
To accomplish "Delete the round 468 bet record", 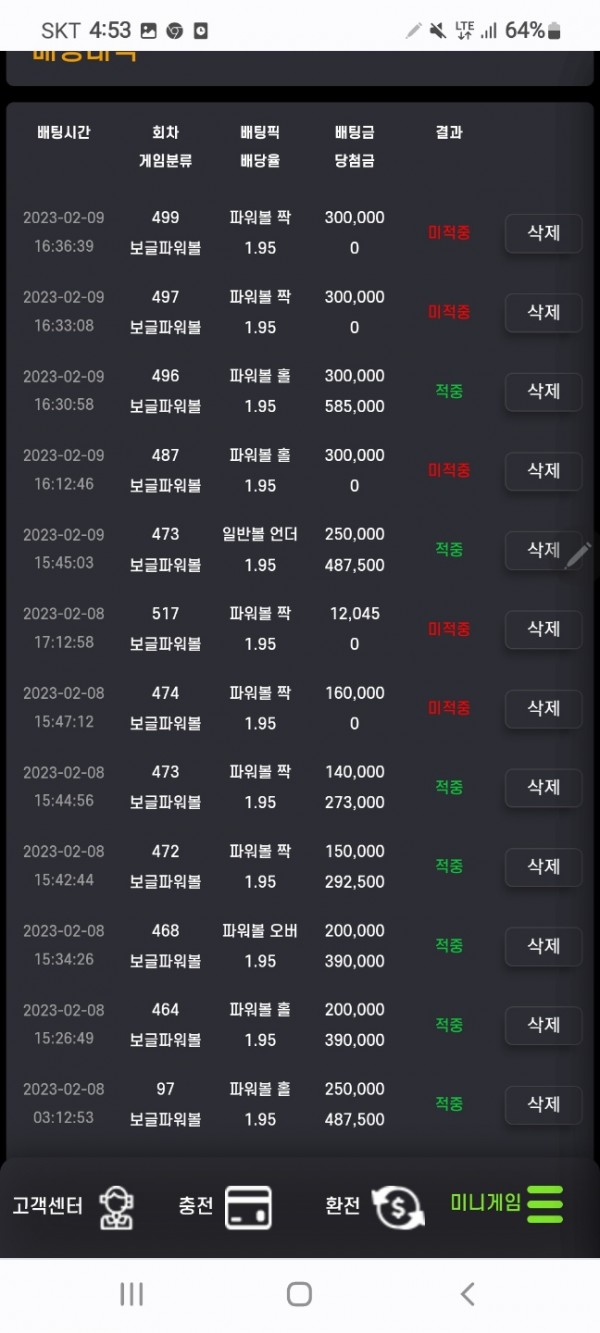I will coord(543,945).
